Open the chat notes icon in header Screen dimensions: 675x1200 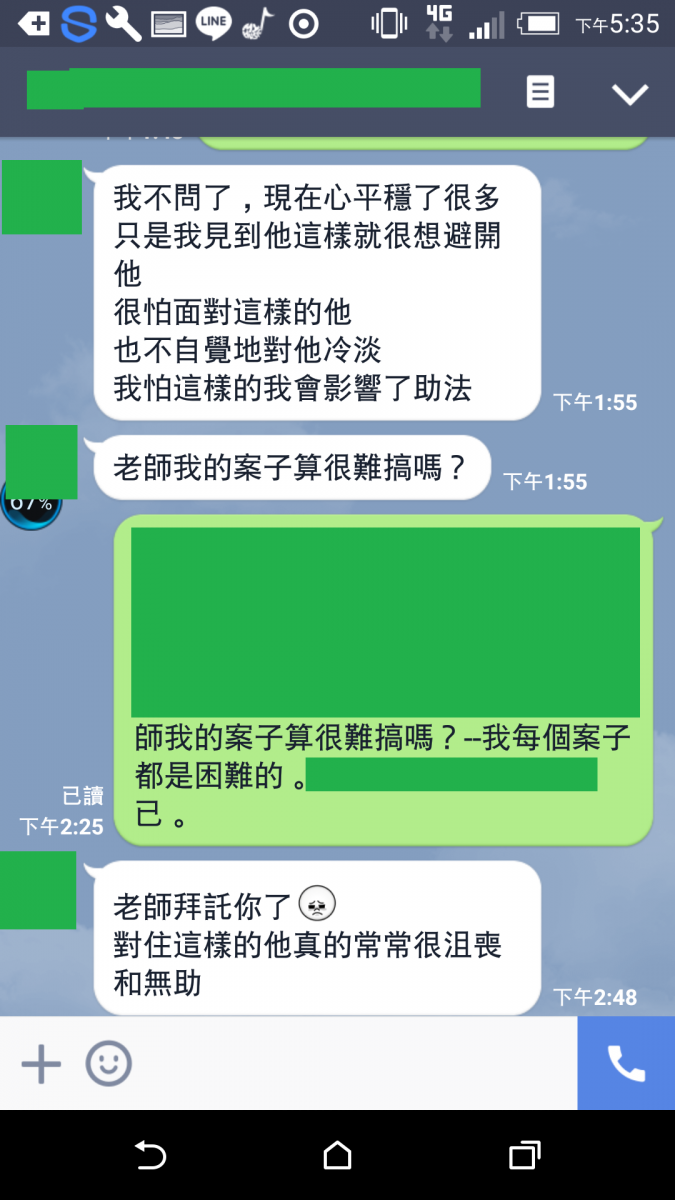pos(540,93)
